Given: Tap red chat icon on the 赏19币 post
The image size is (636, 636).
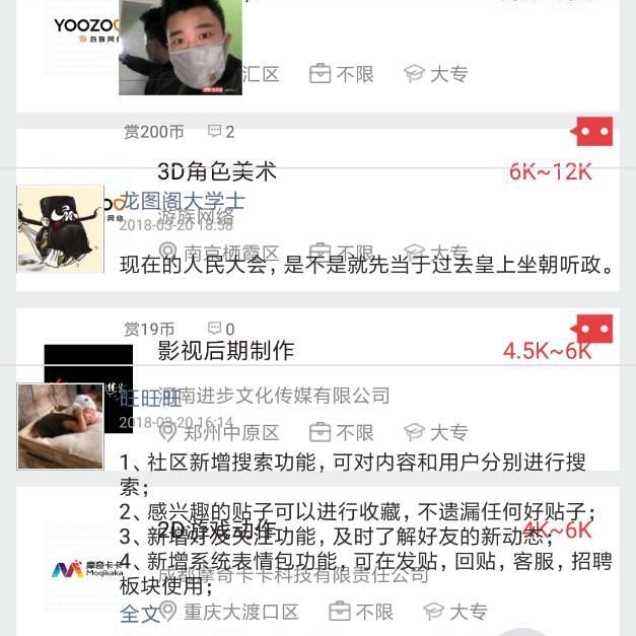Looking at the screenshot, I should tap(591, 329).
